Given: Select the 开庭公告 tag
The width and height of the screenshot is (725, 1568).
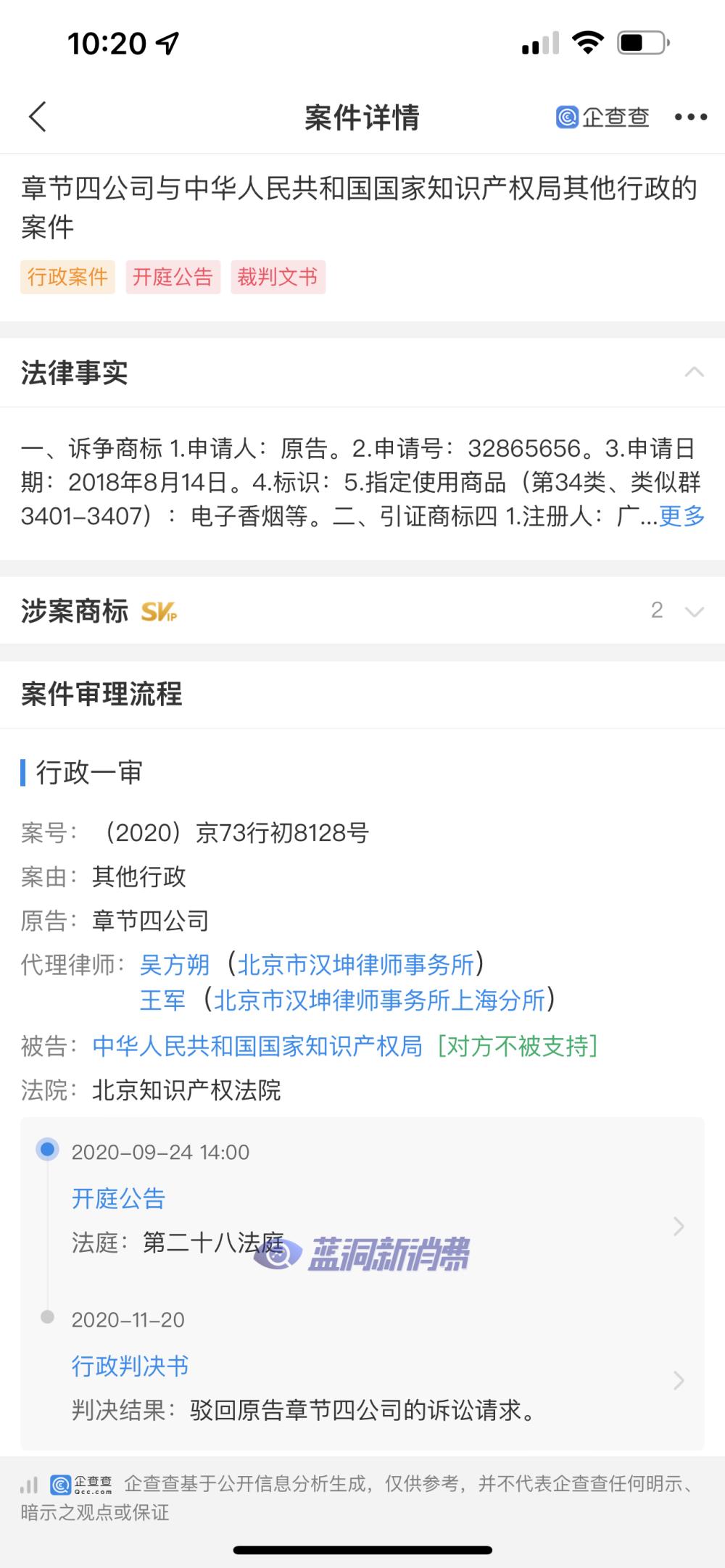Looking at the screenshot, I should click(x=173, y=276).
